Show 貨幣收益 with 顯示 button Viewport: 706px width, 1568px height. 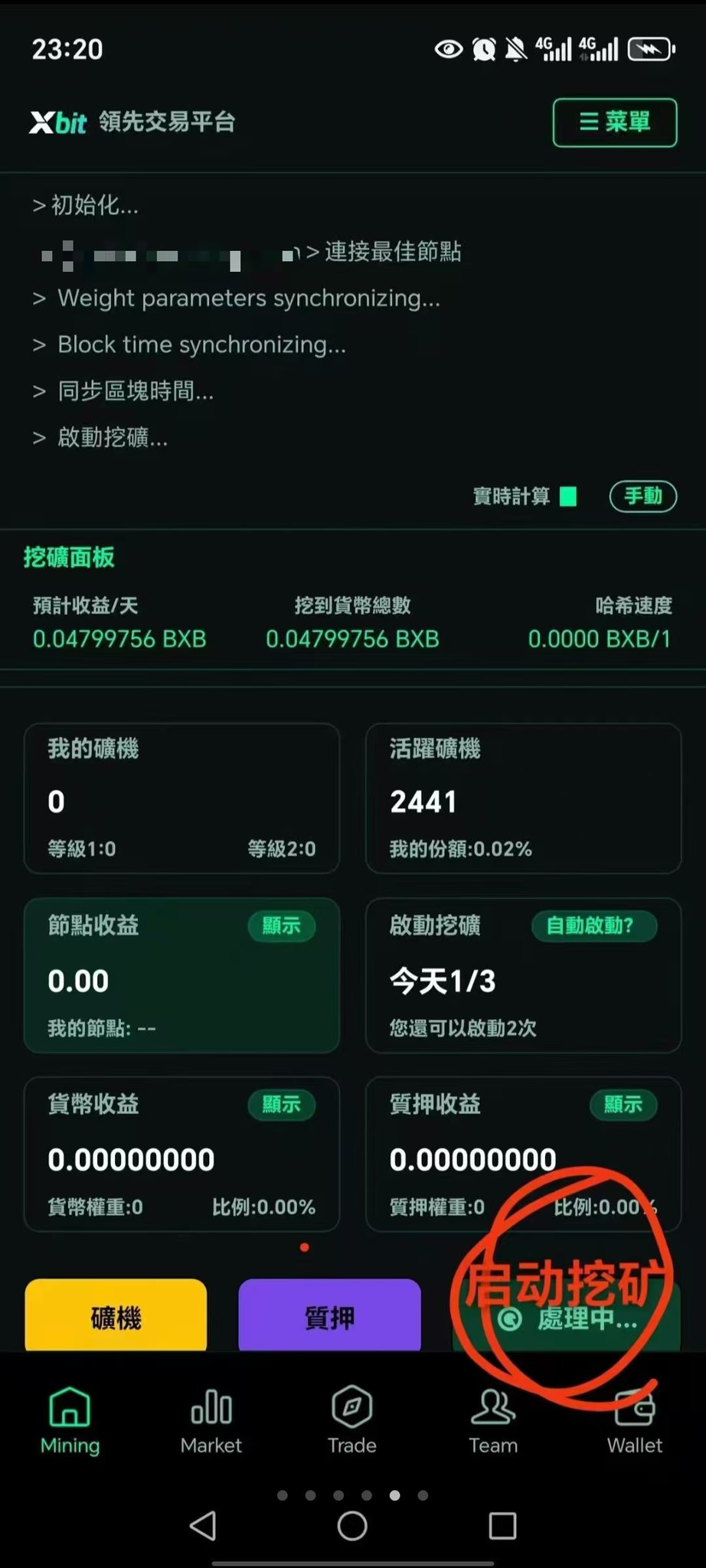pyautogui.click(x=282, y=1104)
